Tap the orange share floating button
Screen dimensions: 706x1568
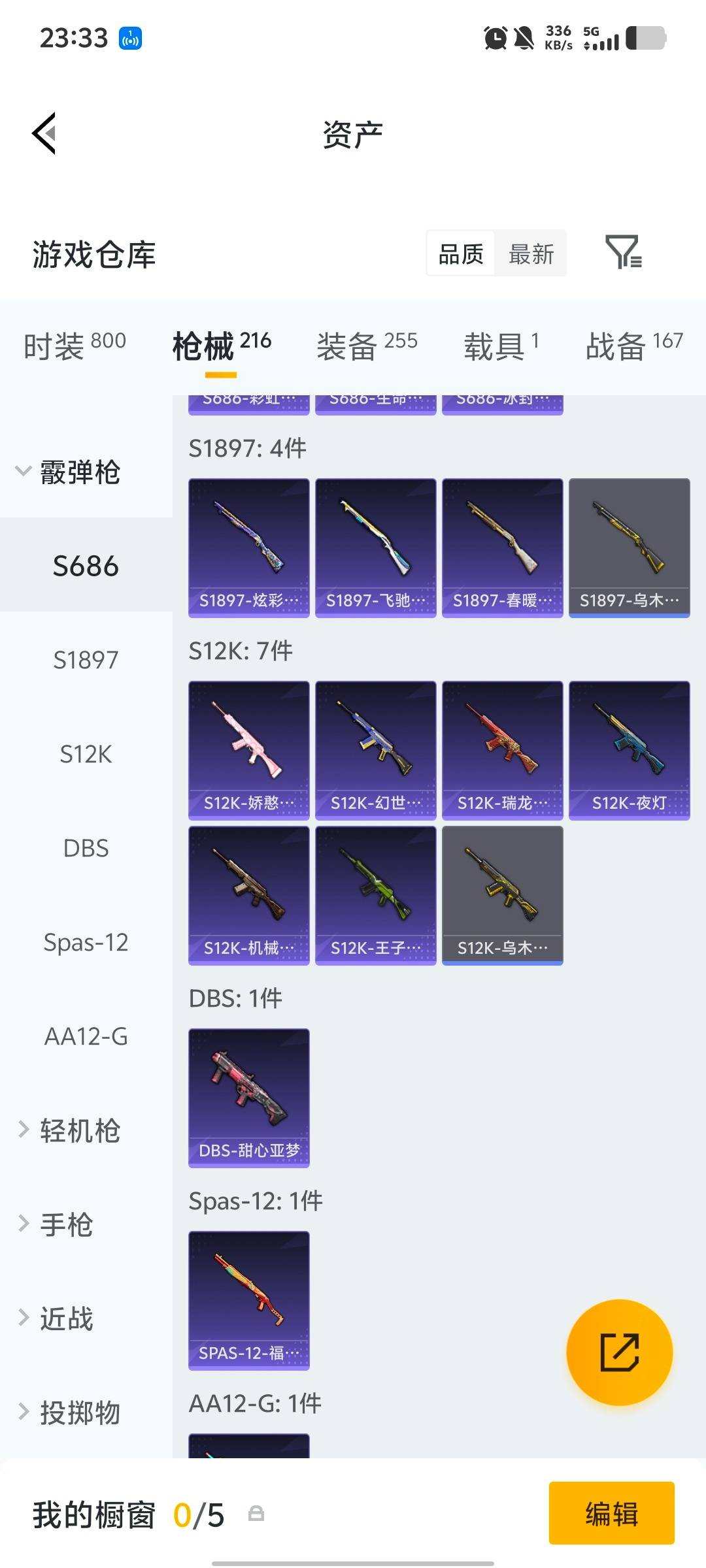[619, 1352]
